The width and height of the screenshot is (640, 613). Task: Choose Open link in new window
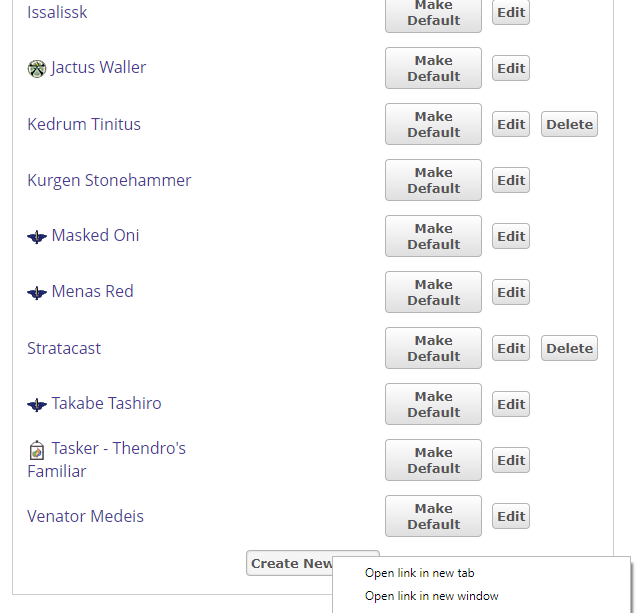[431, 596]
